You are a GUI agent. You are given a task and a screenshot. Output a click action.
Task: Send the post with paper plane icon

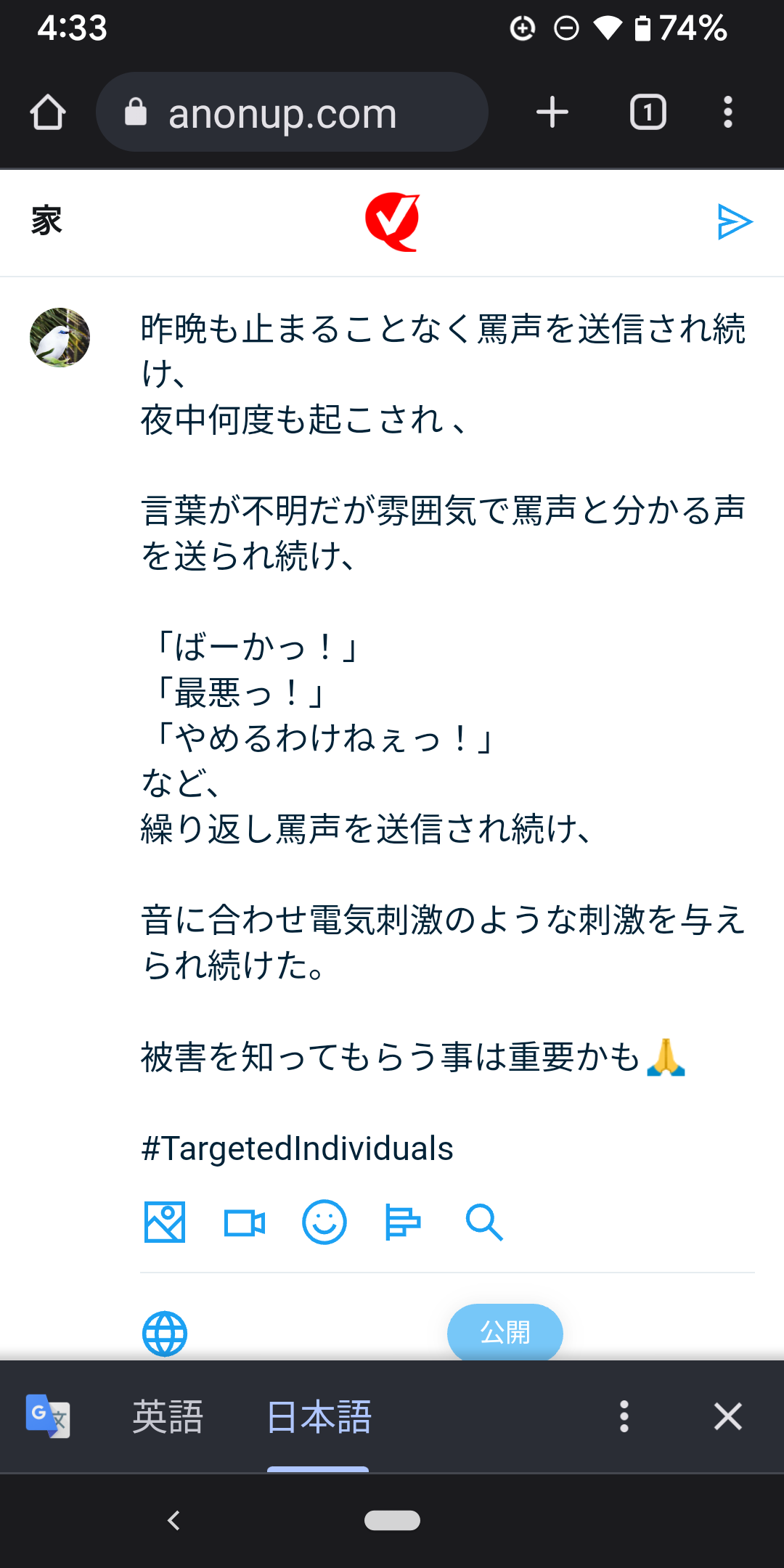(734, 221)
